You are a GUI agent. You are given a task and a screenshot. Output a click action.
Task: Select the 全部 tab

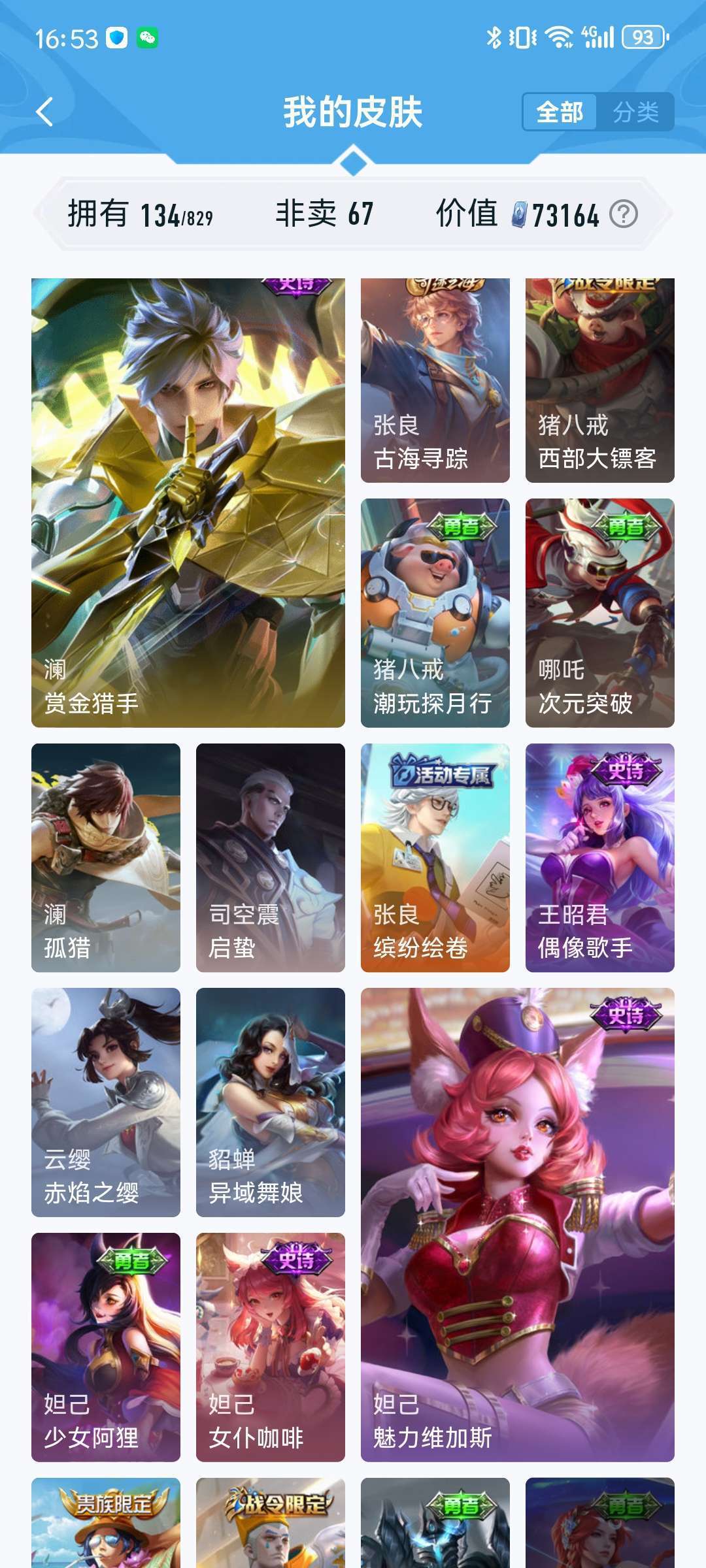click(x=560, y=112)
